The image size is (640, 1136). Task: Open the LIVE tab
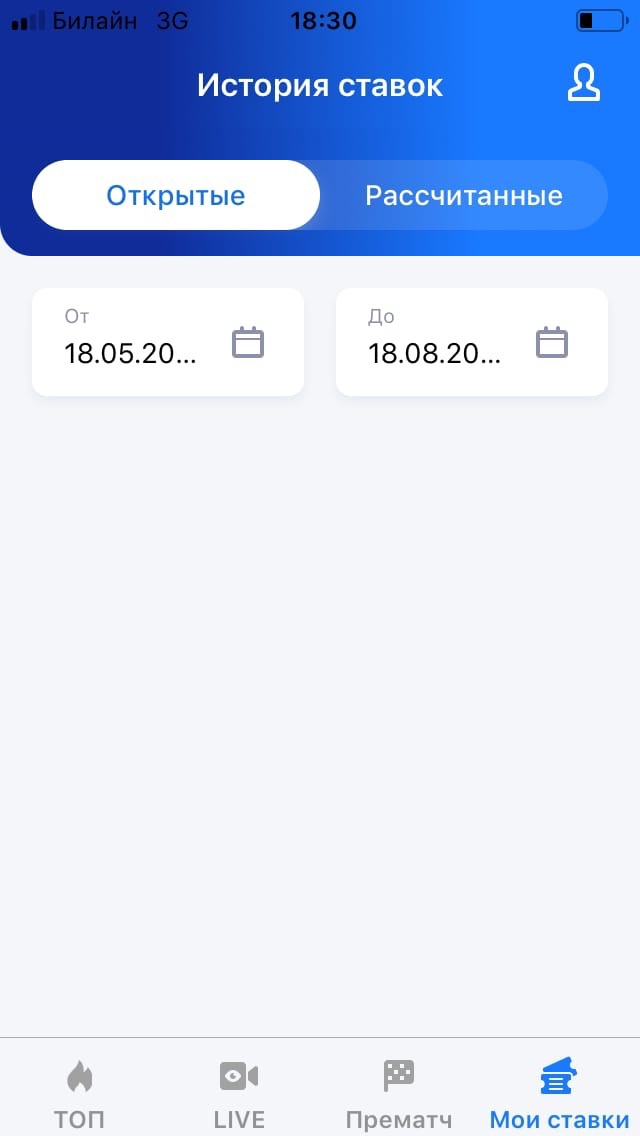(239, 1092)
